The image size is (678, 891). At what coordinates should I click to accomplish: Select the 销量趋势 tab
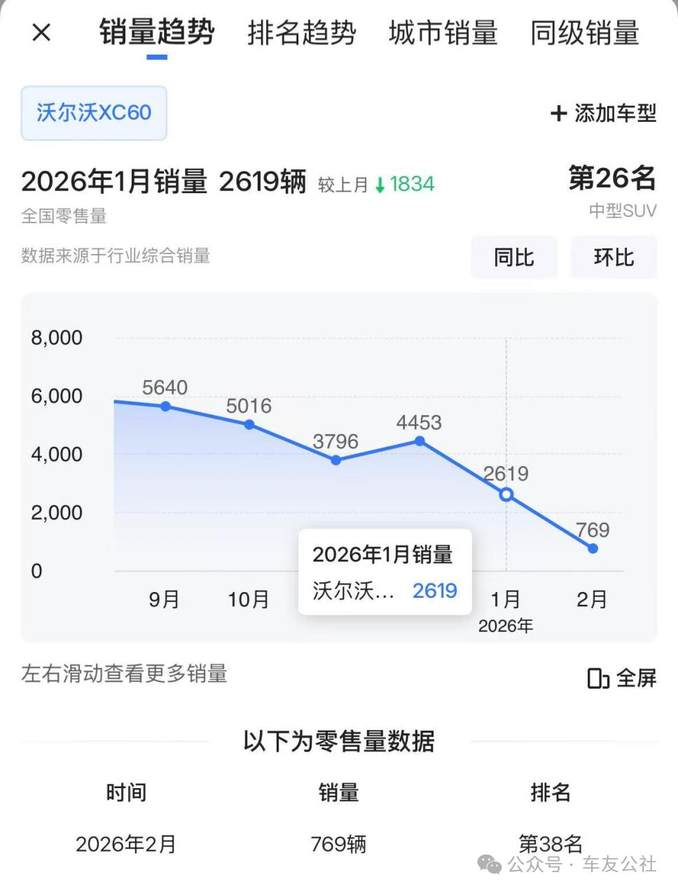[x=157, y=33]
